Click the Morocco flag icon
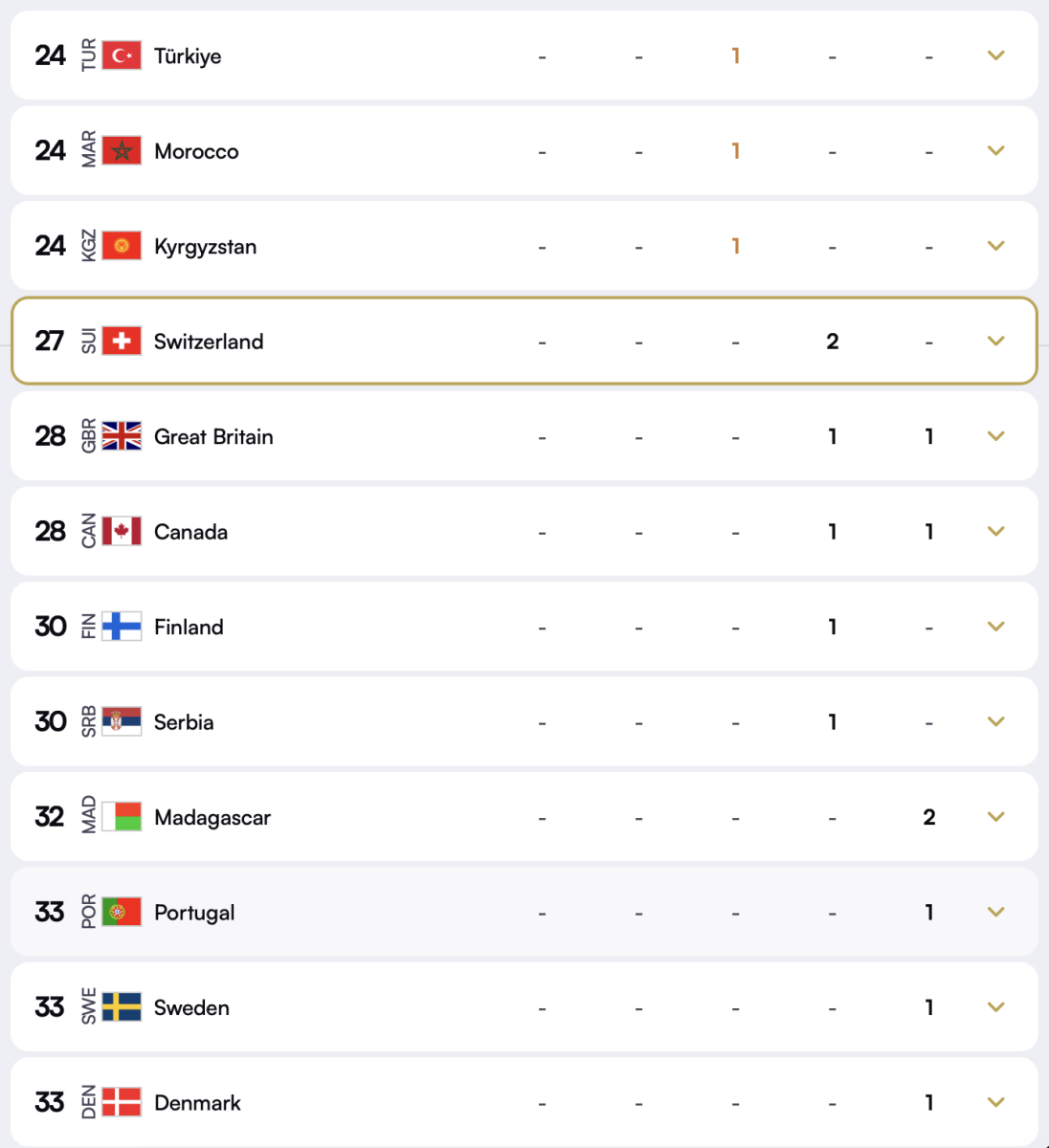This screenshot has width=1049, height=1148. (x=123, y=150)
